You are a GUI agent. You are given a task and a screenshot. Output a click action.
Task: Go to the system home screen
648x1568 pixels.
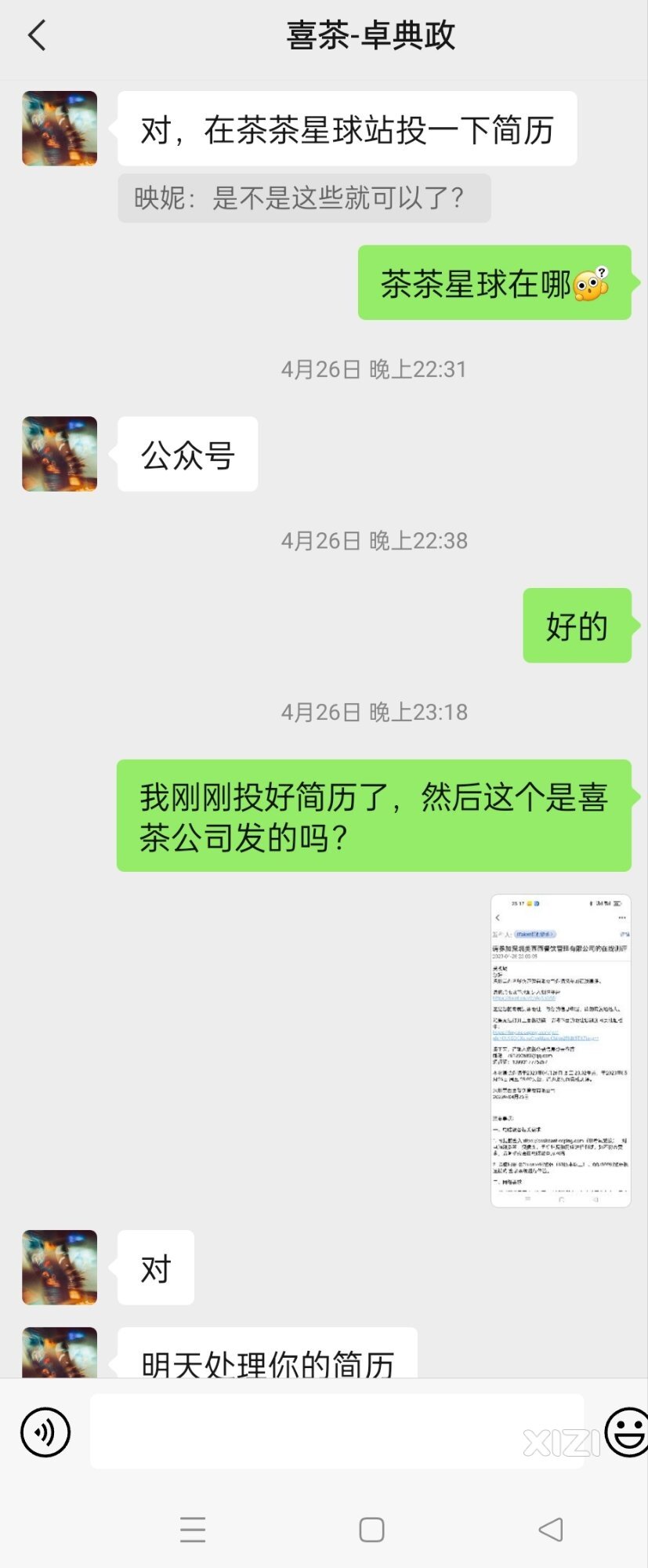tap(371, 1530)
